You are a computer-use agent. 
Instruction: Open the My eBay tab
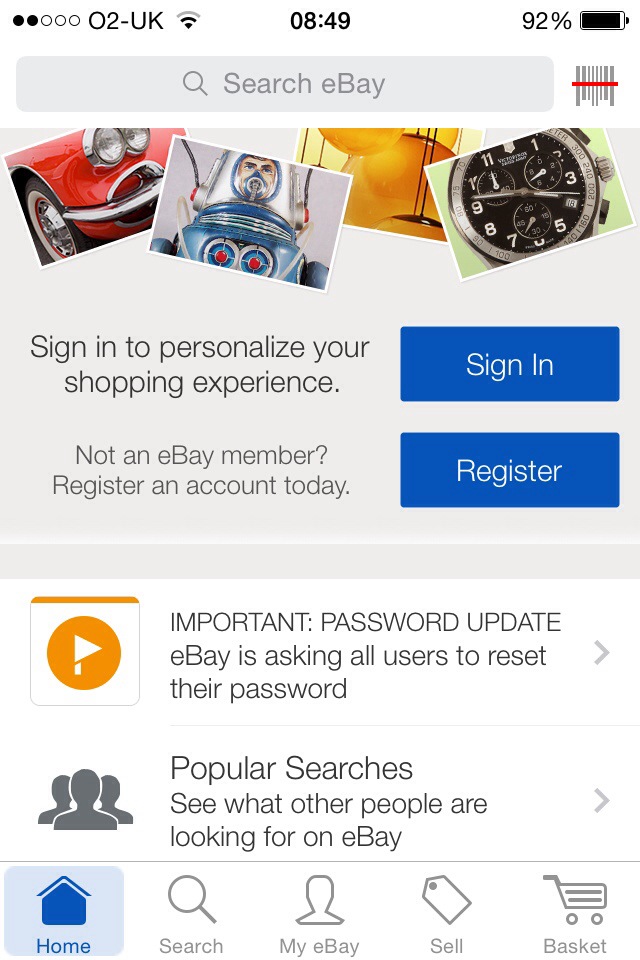point(319,914)
